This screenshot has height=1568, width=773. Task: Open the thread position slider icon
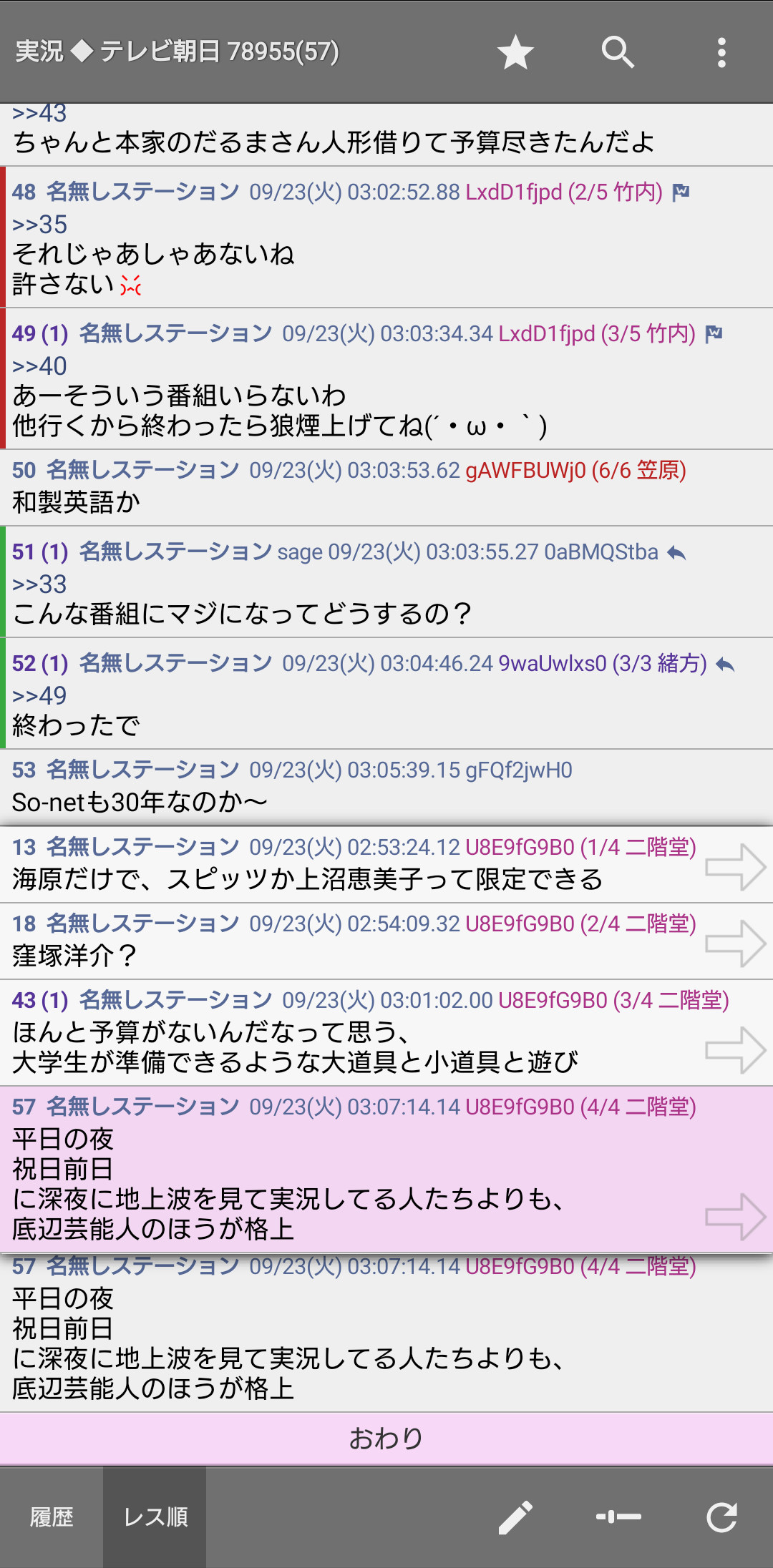click(618, 1516)
